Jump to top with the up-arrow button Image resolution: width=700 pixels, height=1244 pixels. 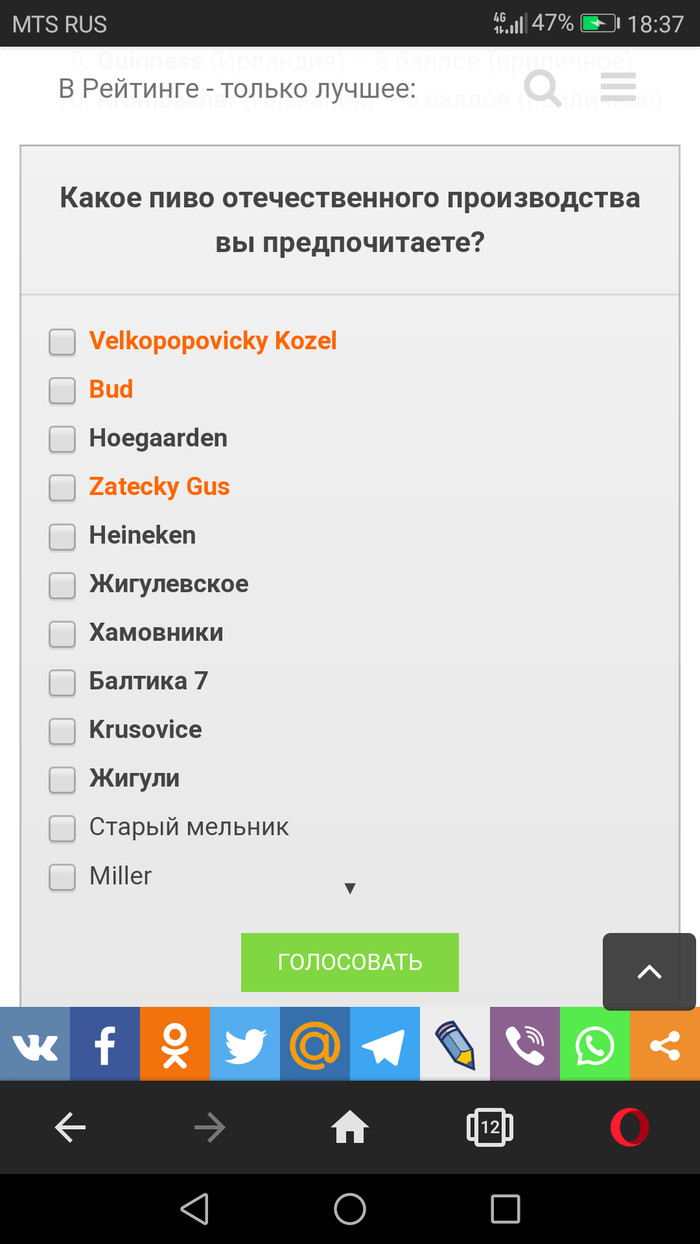(x=649, y=972)
